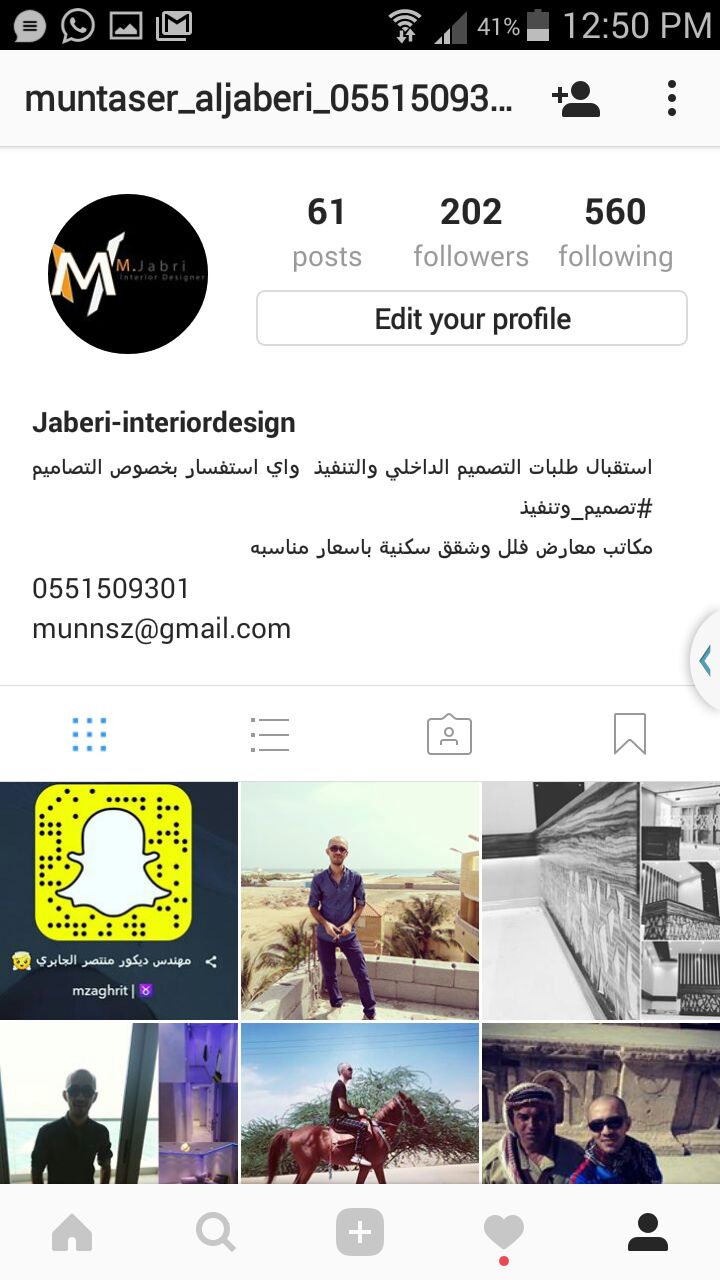Open the discover people icon
The width and height of the screenshot is (720, 1280).
pyautogui.click(x=576, y=98)
